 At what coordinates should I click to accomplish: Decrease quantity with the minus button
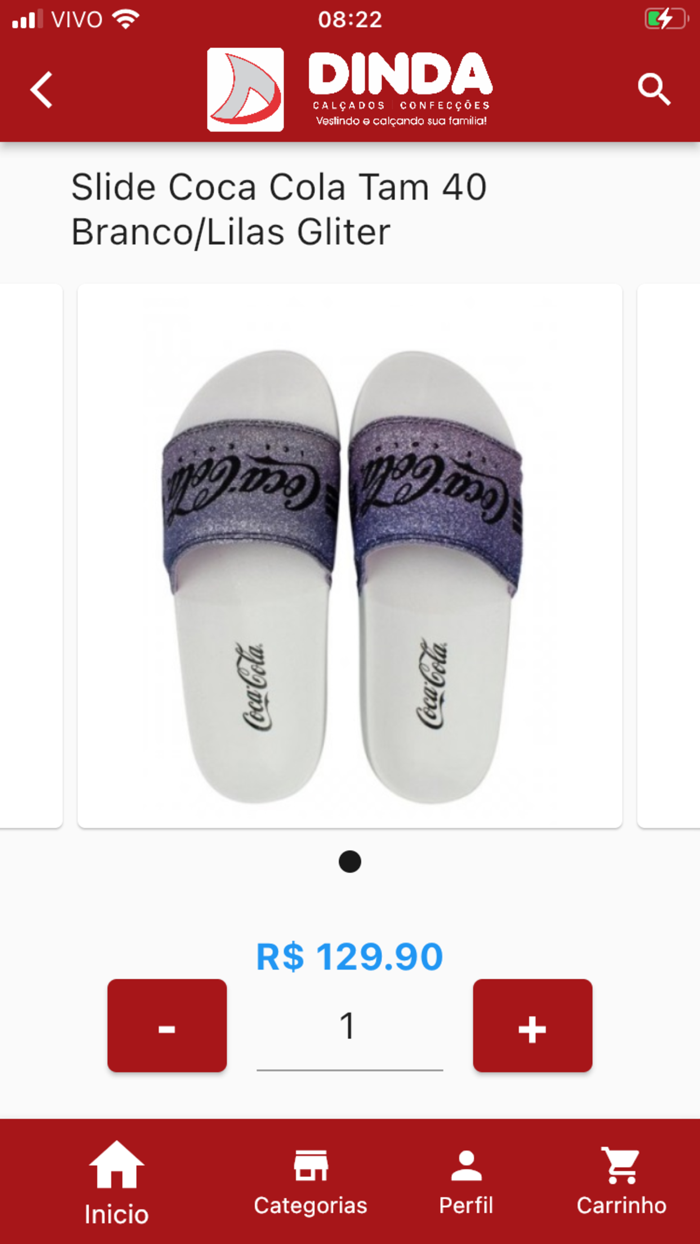(x=167, y=1026)
